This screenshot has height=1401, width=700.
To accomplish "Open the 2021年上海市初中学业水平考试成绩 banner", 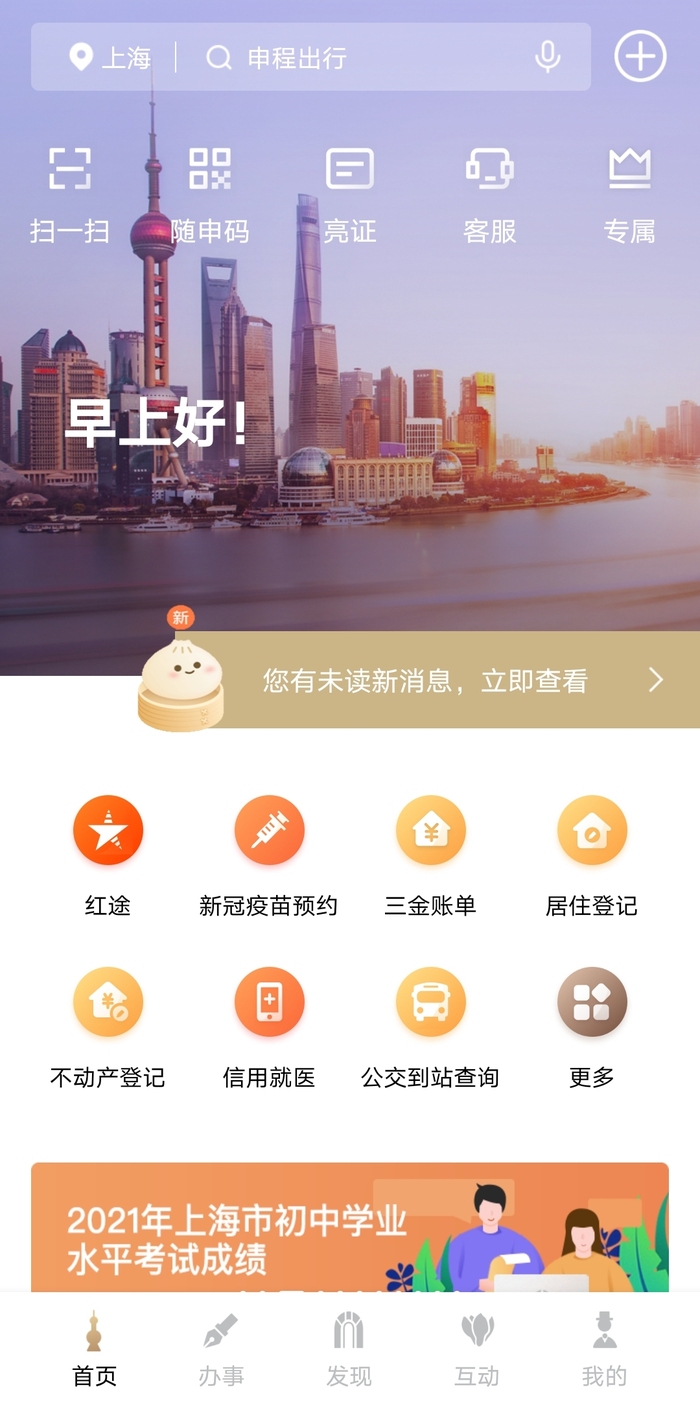I will [350, 1228].
